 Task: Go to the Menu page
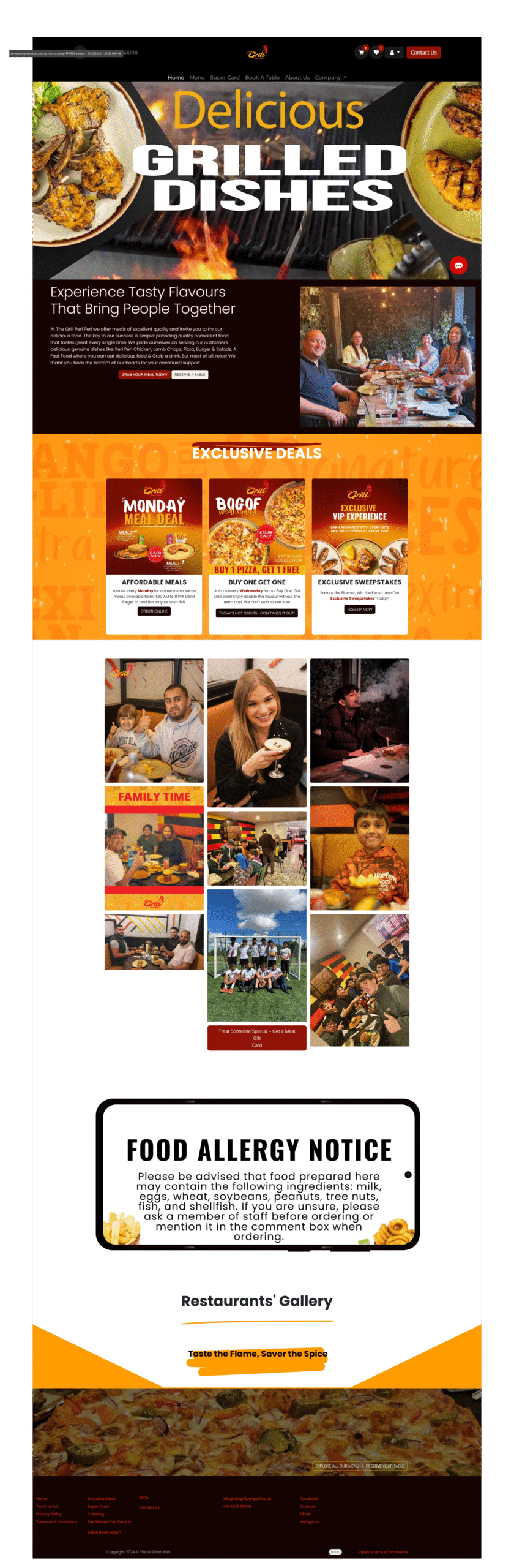(197, 78)
